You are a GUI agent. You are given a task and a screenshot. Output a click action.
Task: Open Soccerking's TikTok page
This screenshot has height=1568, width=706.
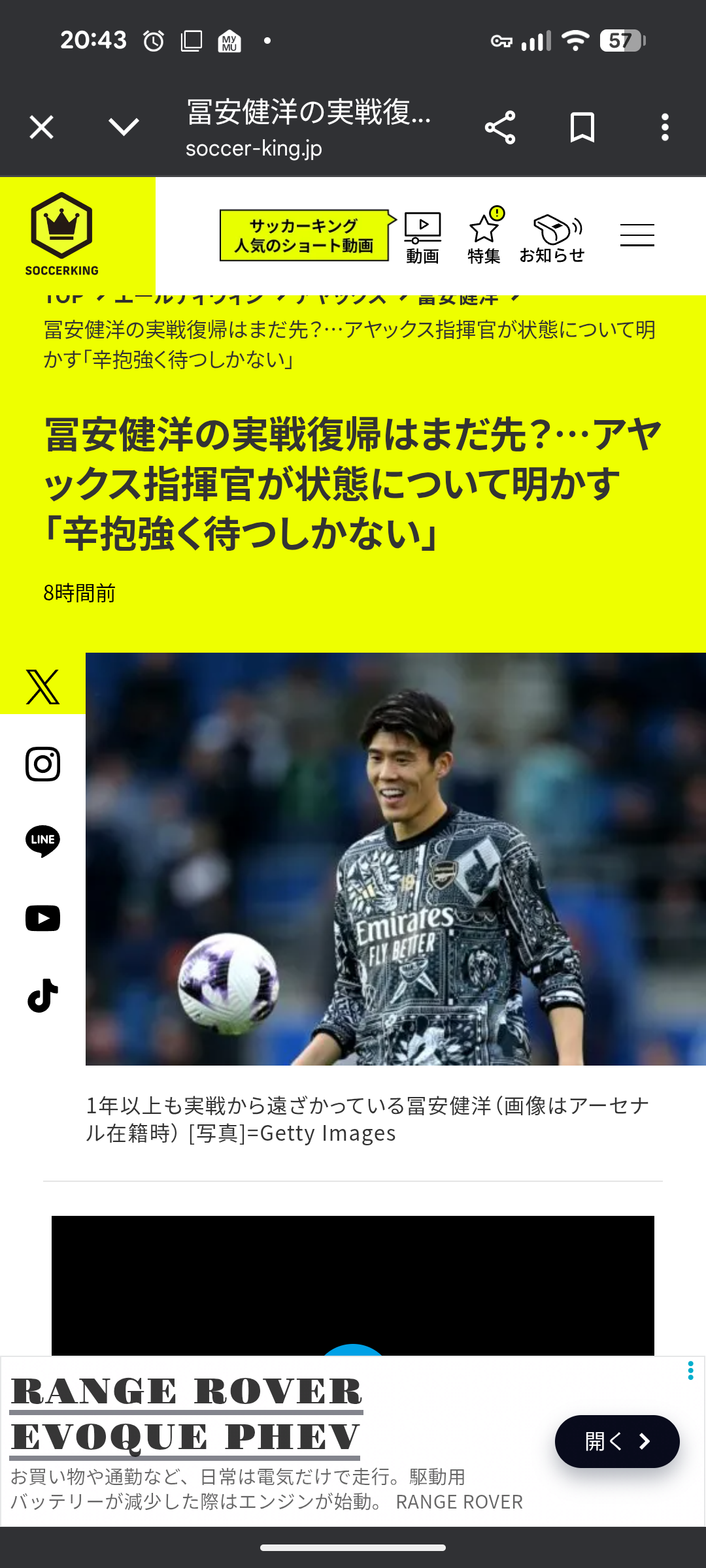pyautogui.click(x=42, y=995)
